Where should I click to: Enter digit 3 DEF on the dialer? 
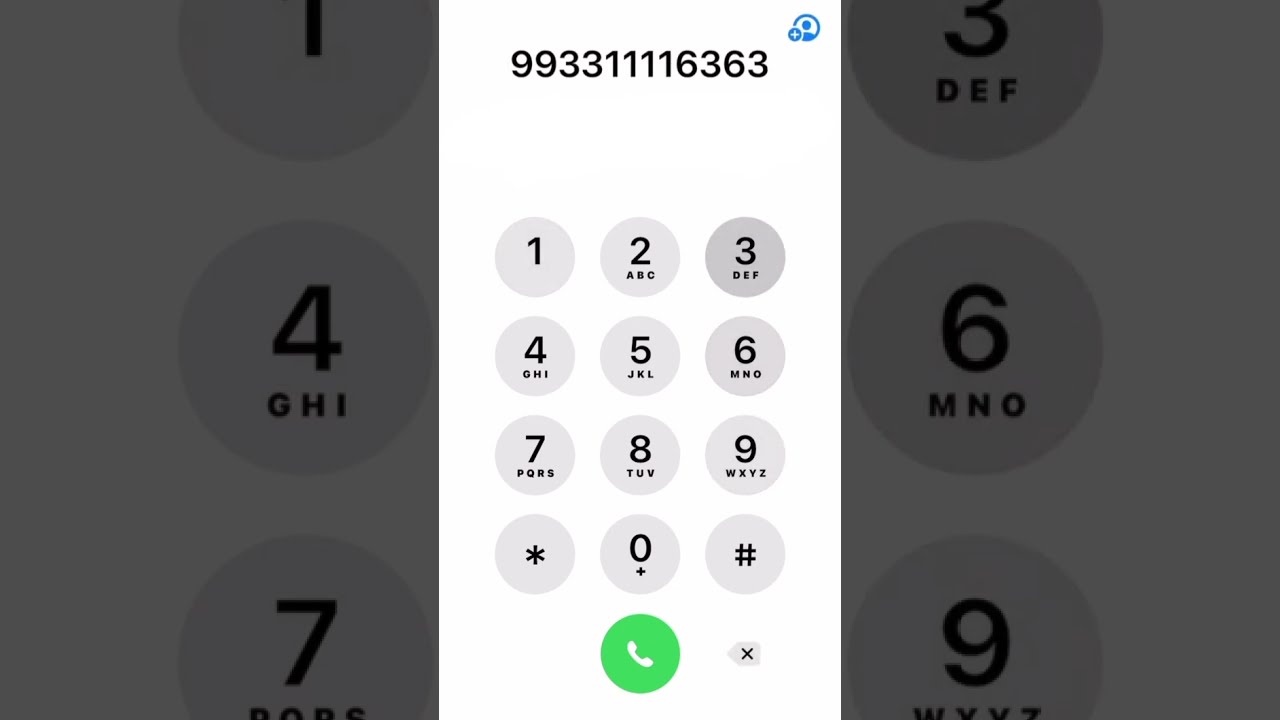[745, 256]
